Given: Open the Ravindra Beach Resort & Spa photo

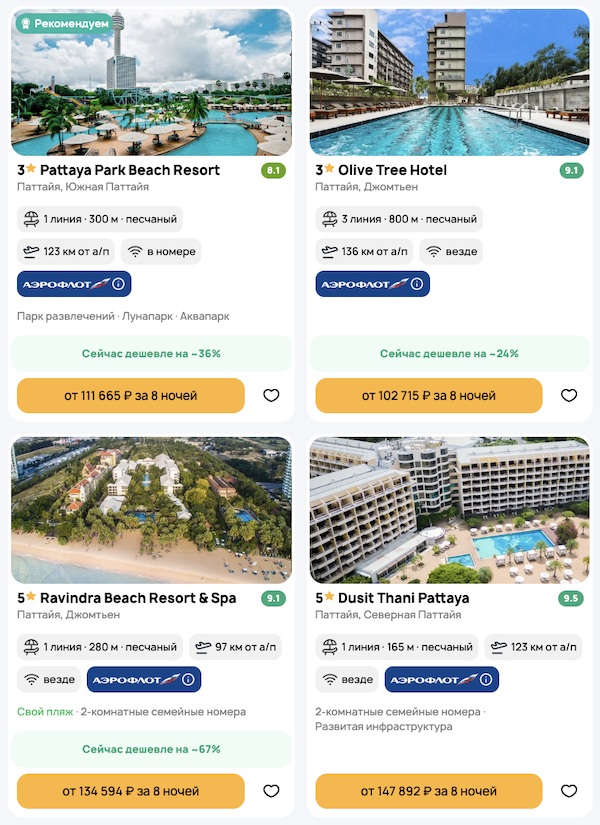Looking at the screenshot, I should coord(151,510).
